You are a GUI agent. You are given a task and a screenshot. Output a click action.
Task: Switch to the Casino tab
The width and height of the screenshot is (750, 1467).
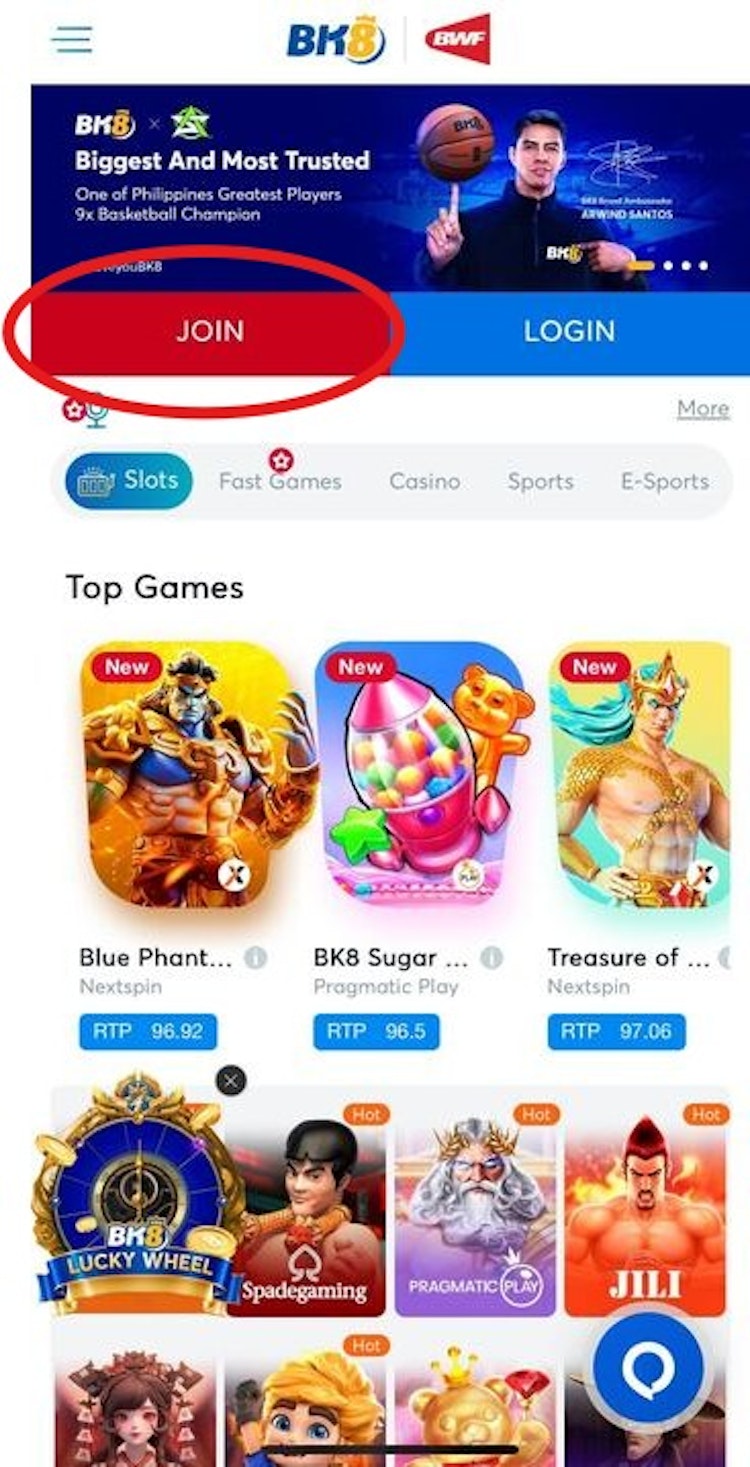click(425, 481)
